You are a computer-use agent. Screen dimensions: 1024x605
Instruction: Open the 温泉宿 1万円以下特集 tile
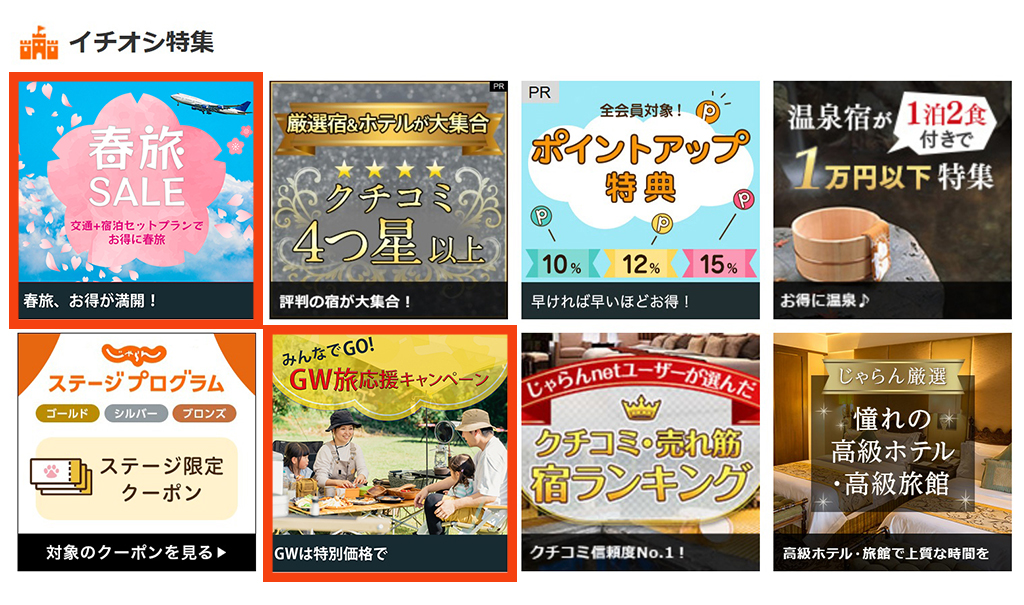892,199
